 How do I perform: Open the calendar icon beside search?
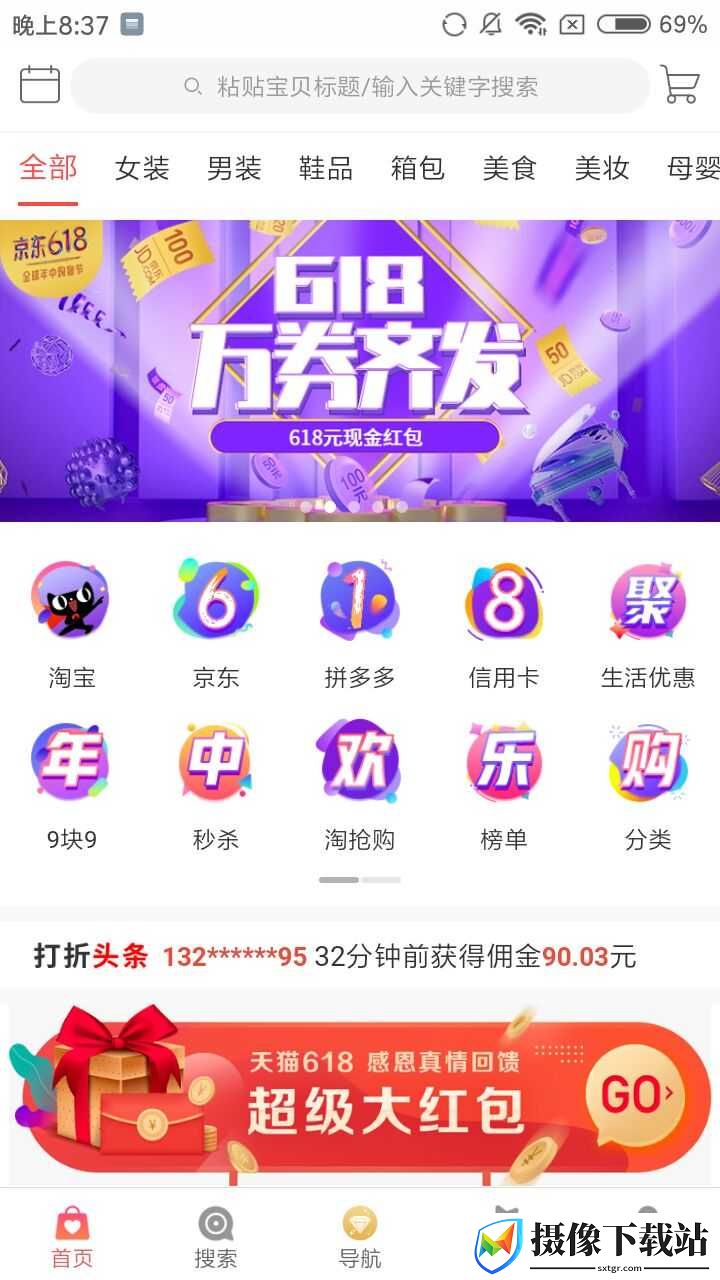(40, 85)
